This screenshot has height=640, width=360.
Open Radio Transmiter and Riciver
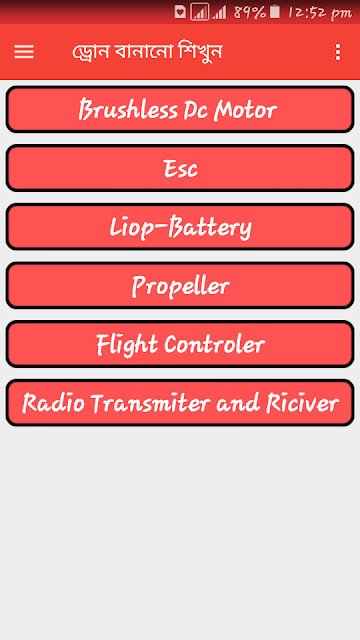(180, 403)
